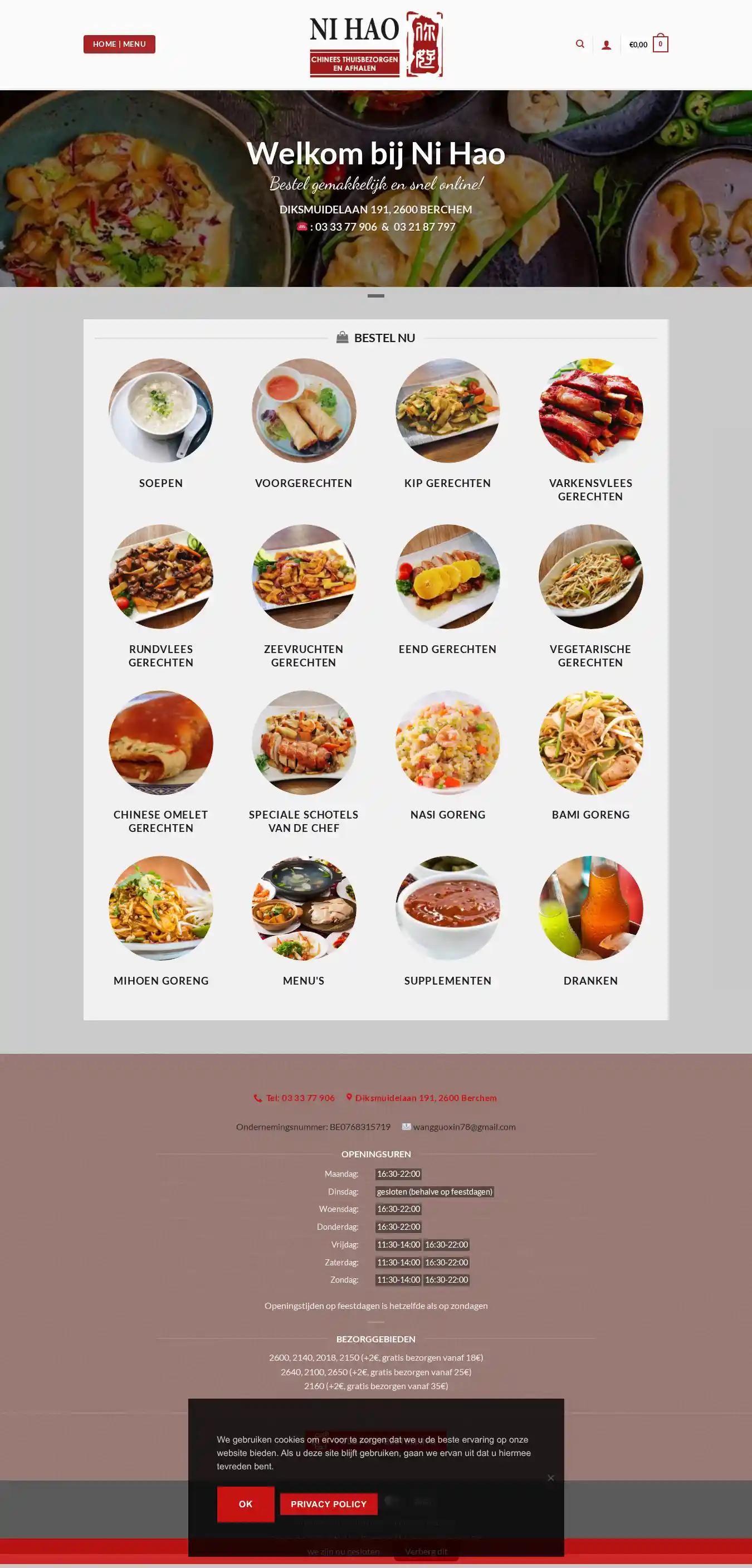The height and width of the screenshot is (1568, 752).
Task: Select the Nasi Goreng category
Action: tap(447, 743)
